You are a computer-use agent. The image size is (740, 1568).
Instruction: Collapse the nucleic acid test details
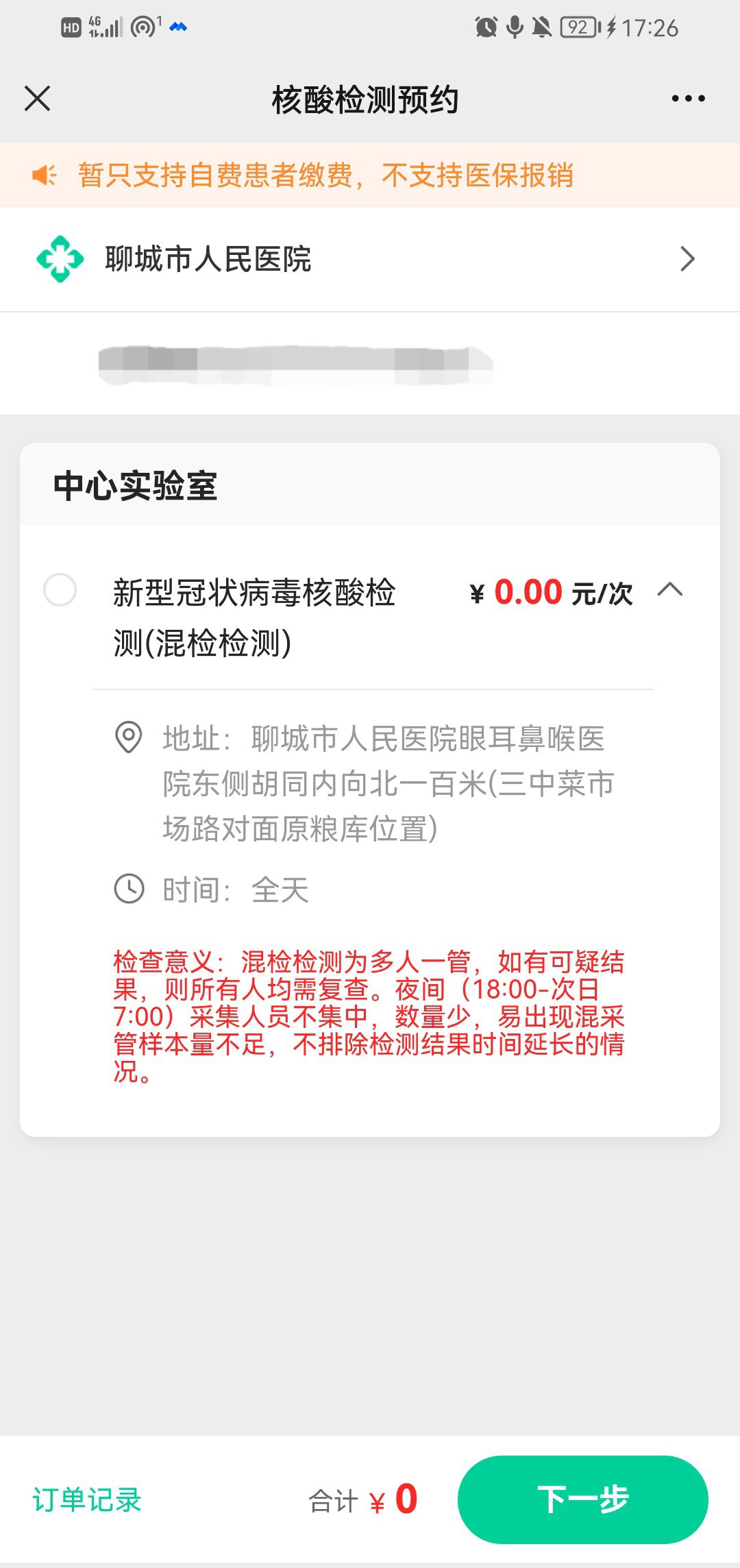click(x=669, y=590)
